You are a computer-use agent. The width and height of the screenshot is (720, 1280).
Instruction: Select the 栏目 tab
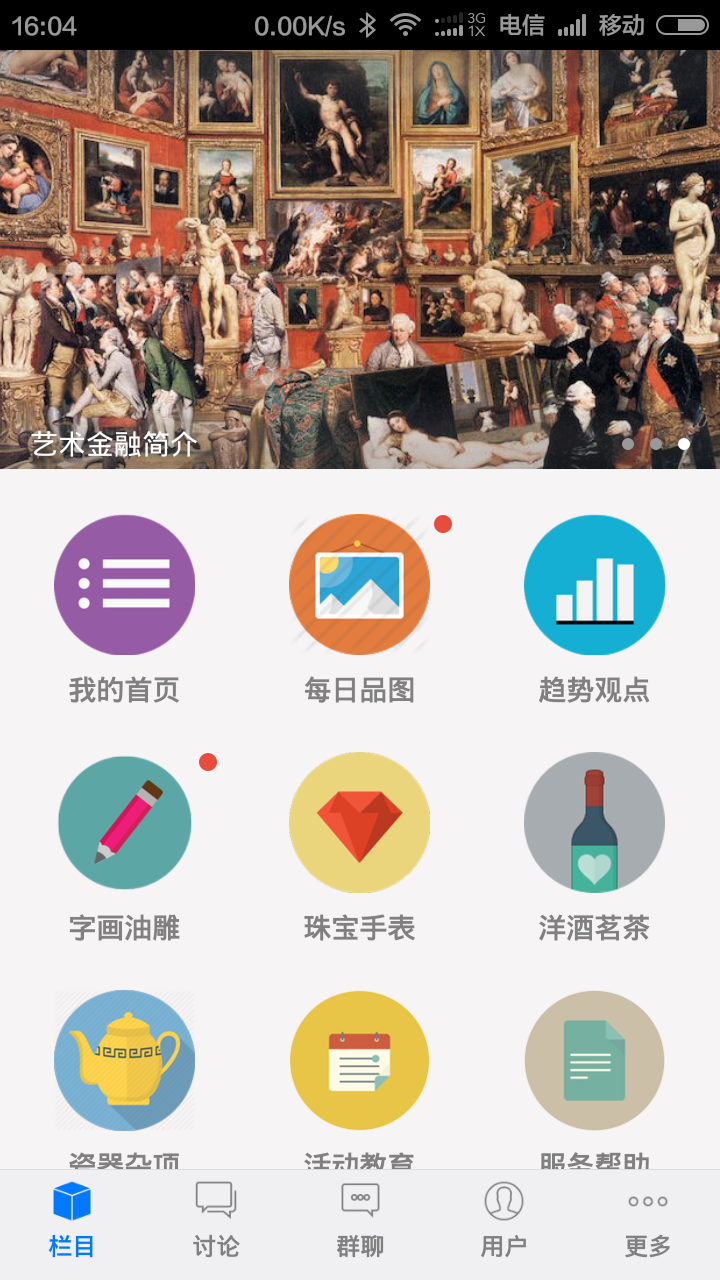pyautogui.click(x=72, y=1220)
